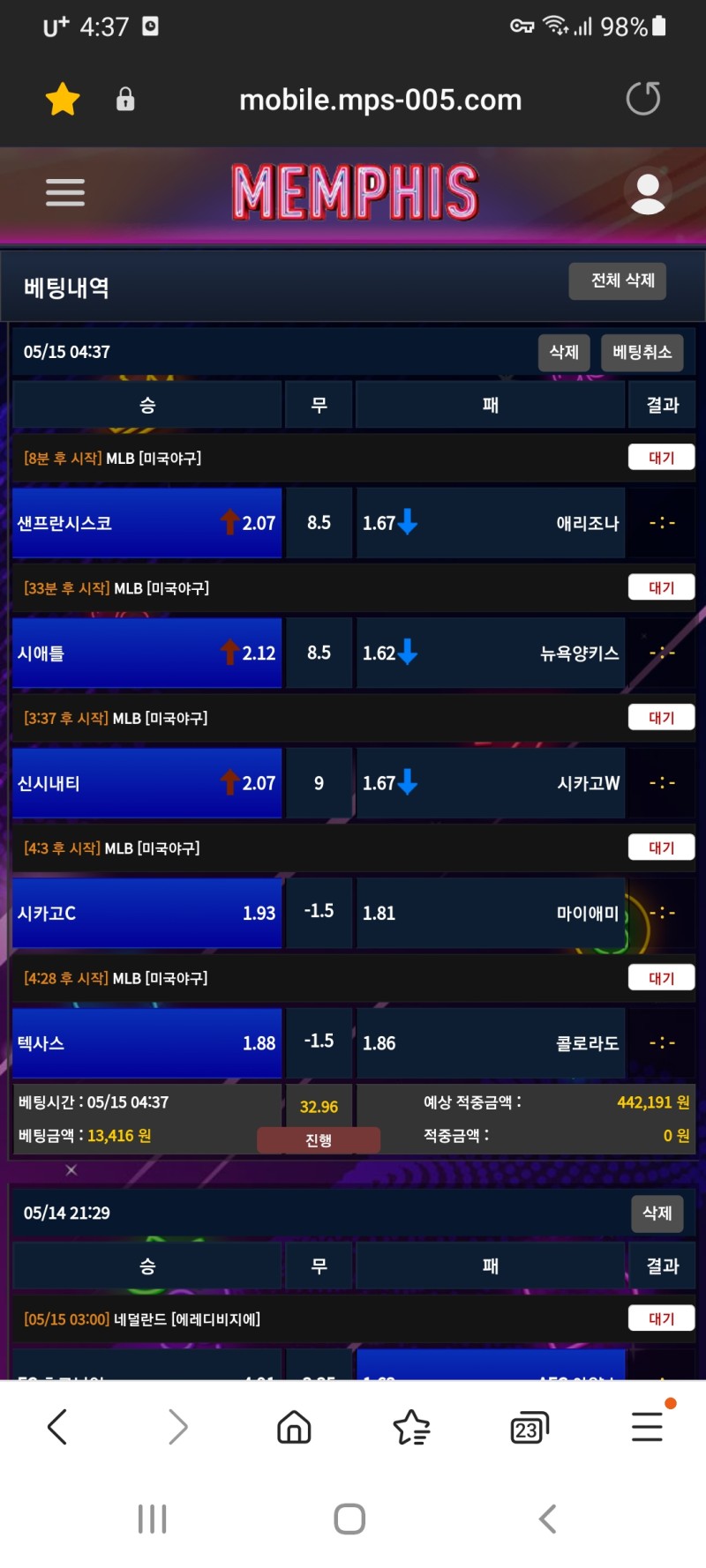Tap the mobile.mps-005.com address bar
The width and height of the screenshot is (706, 1568).
click(x=380, y=100)
